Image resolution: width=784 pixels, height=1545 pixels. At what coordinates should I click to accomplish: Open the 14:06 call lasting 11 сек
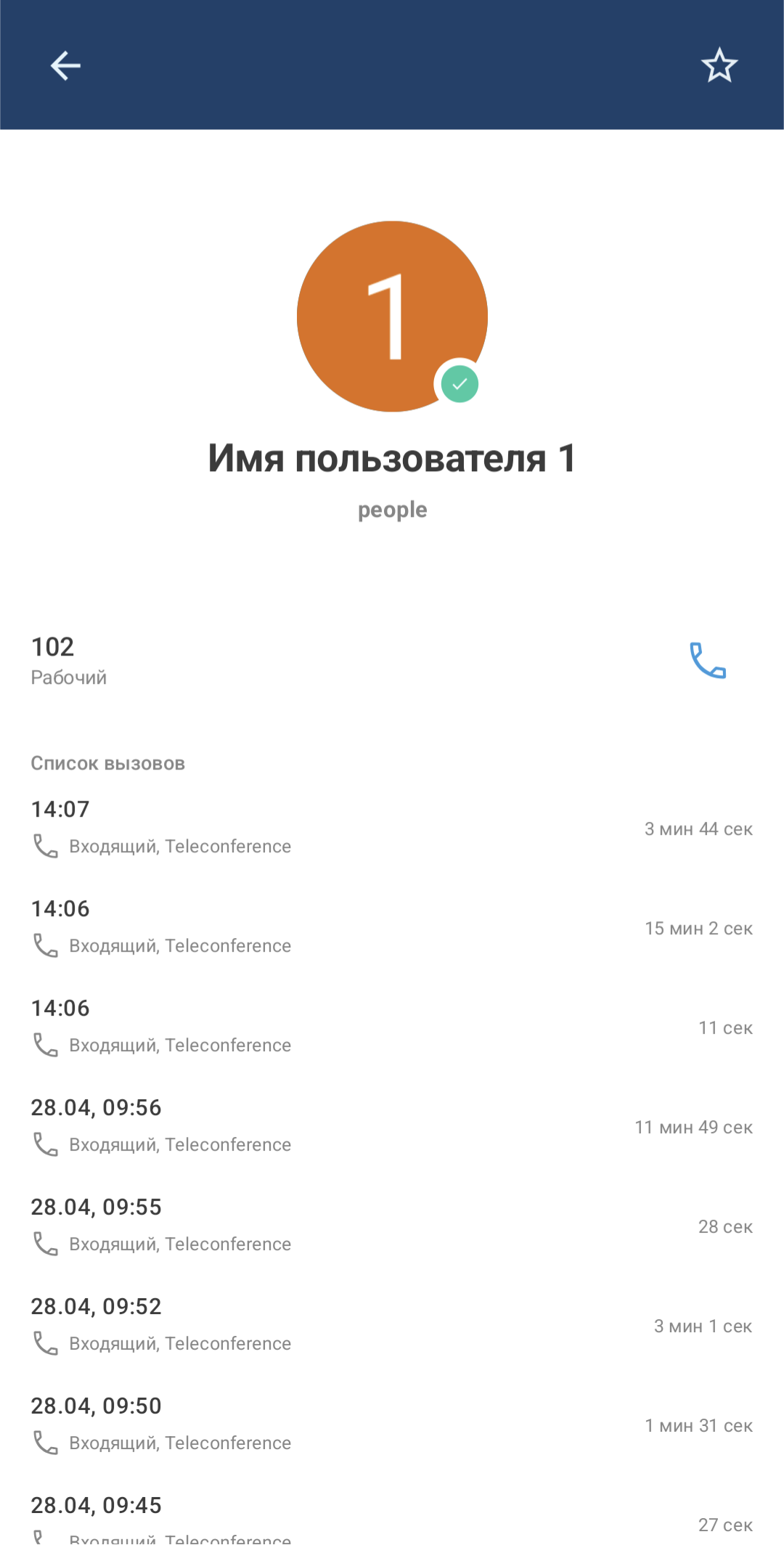392,1027
